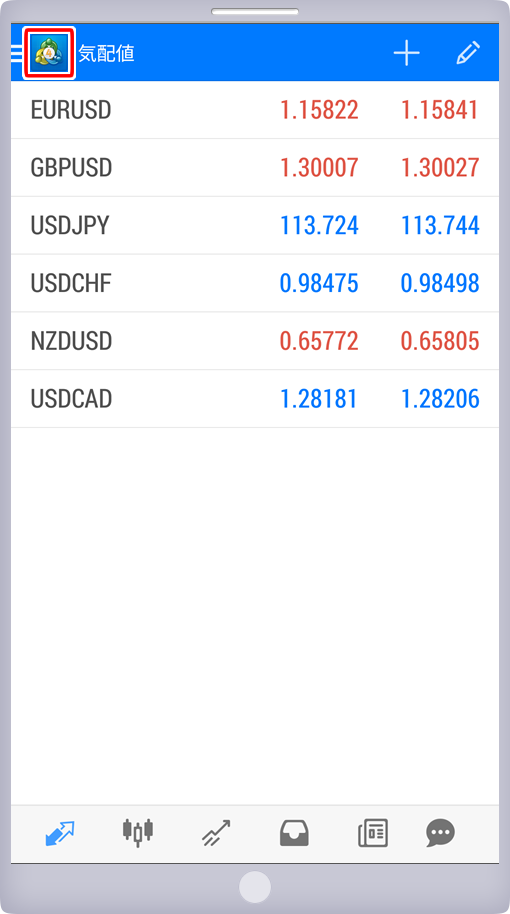510x914 pixels.
Task: Open the NZDUSD quote row
Action: tap(255, 341)
